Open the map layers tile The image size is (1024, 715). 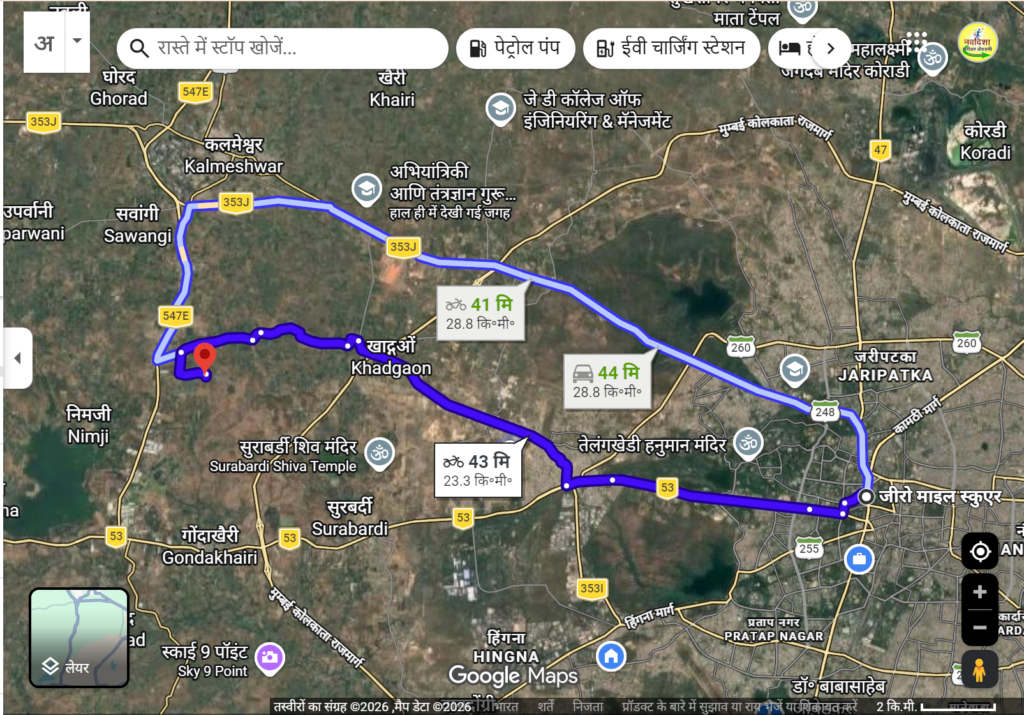click(79, 637)
